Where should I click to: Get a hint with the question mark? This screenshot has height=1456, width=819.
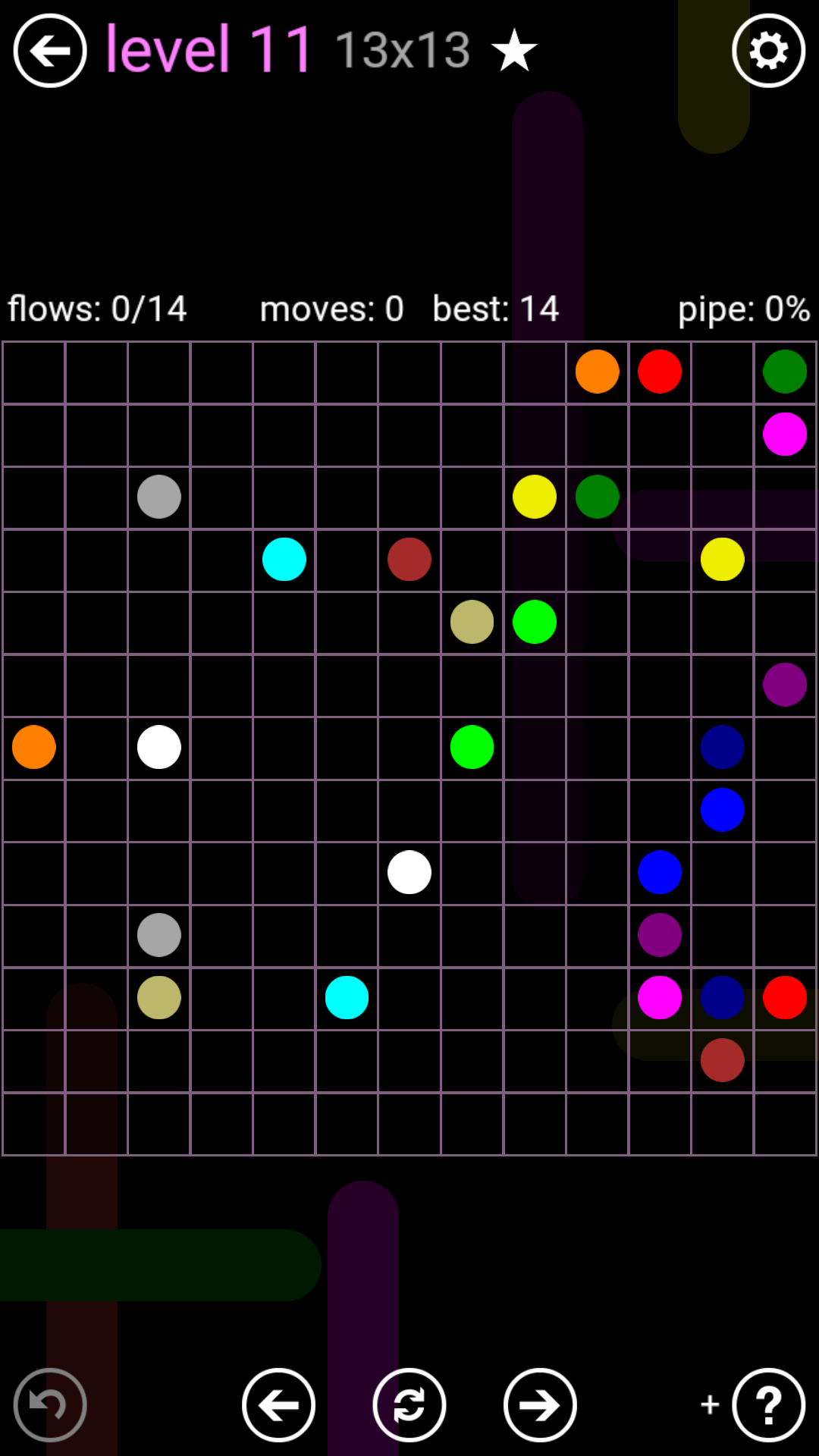coord(768,1404)
